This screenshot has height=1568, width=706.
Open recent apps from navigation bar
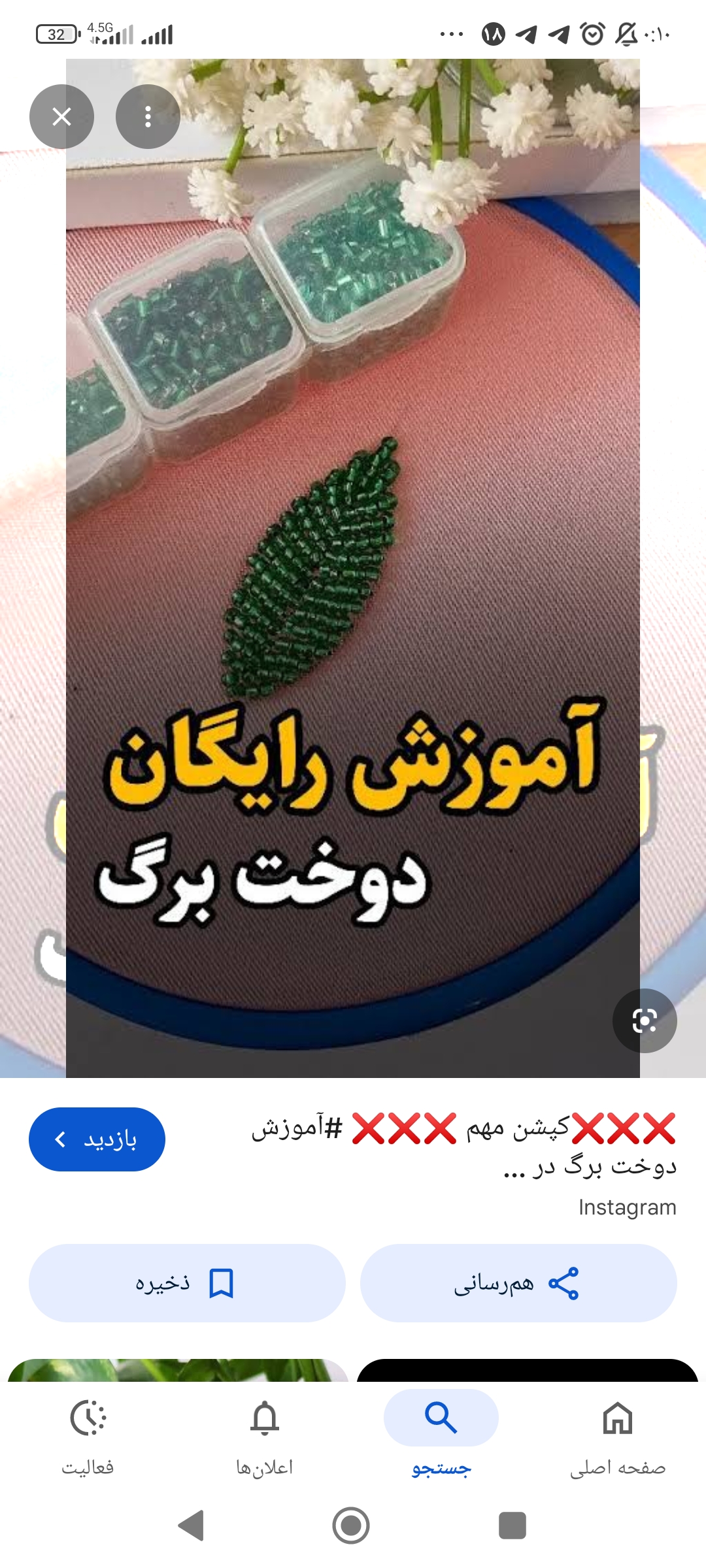512,1526
